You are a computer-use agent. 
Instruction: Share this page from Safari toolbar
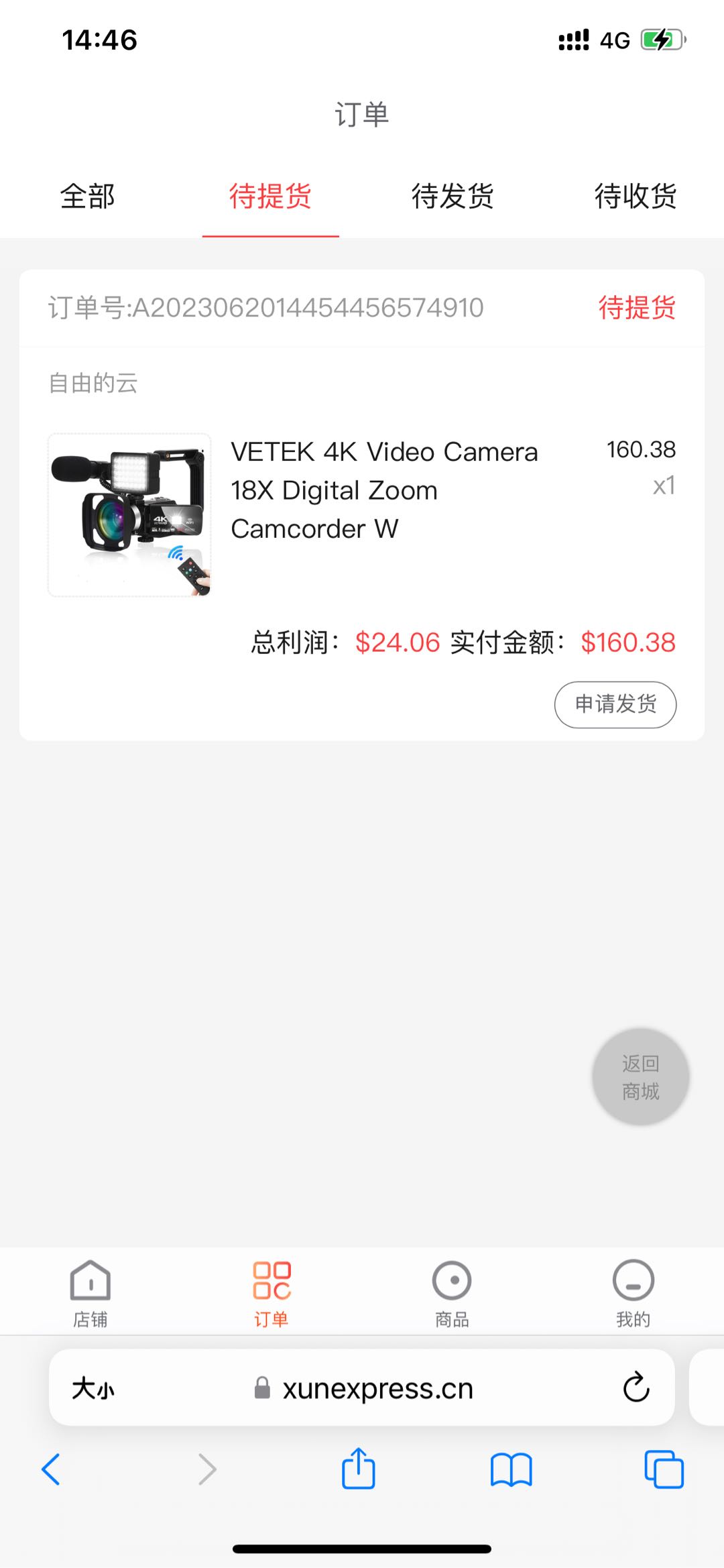click(359, 1469)
